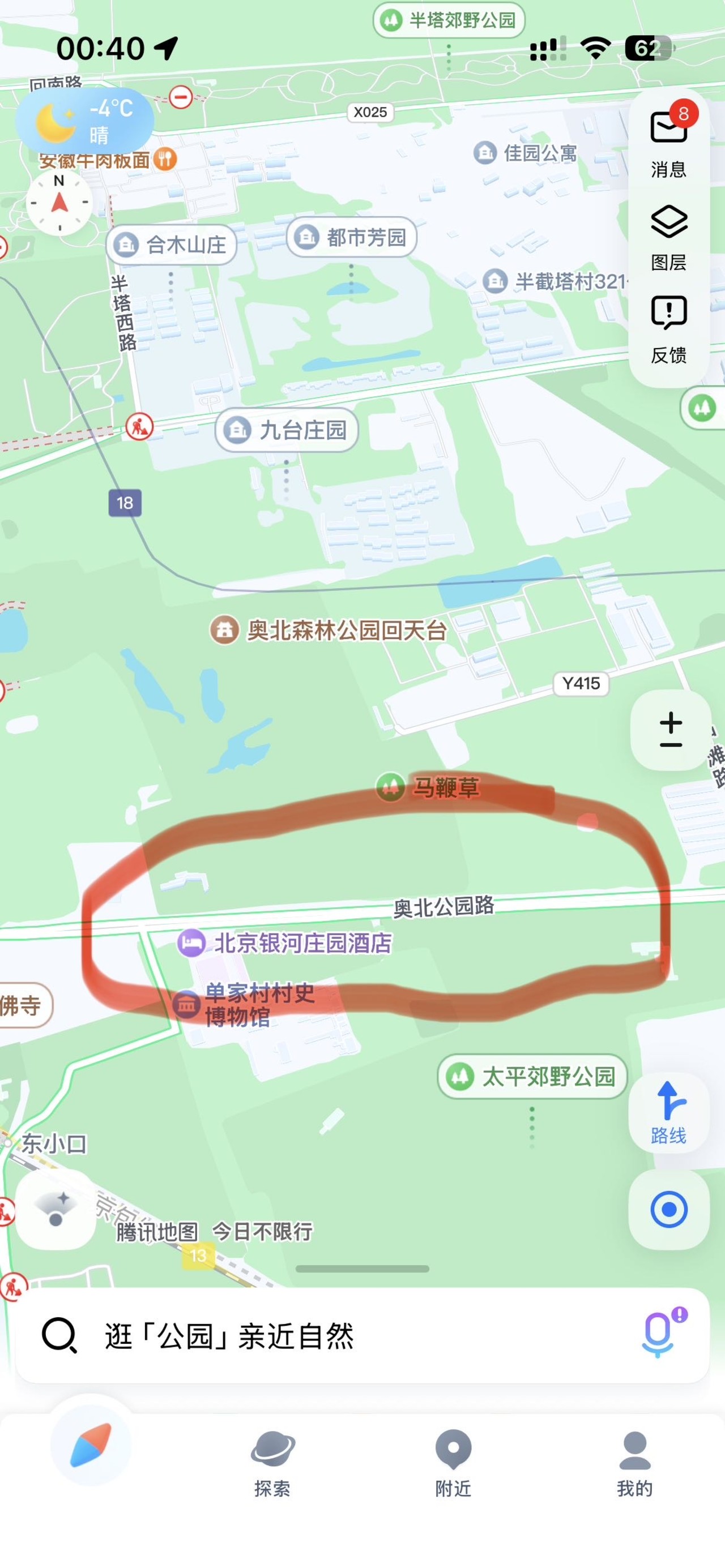Select the 合木山庄 place marker
Screen dimensions: 725x1568
tap(171, 245)
